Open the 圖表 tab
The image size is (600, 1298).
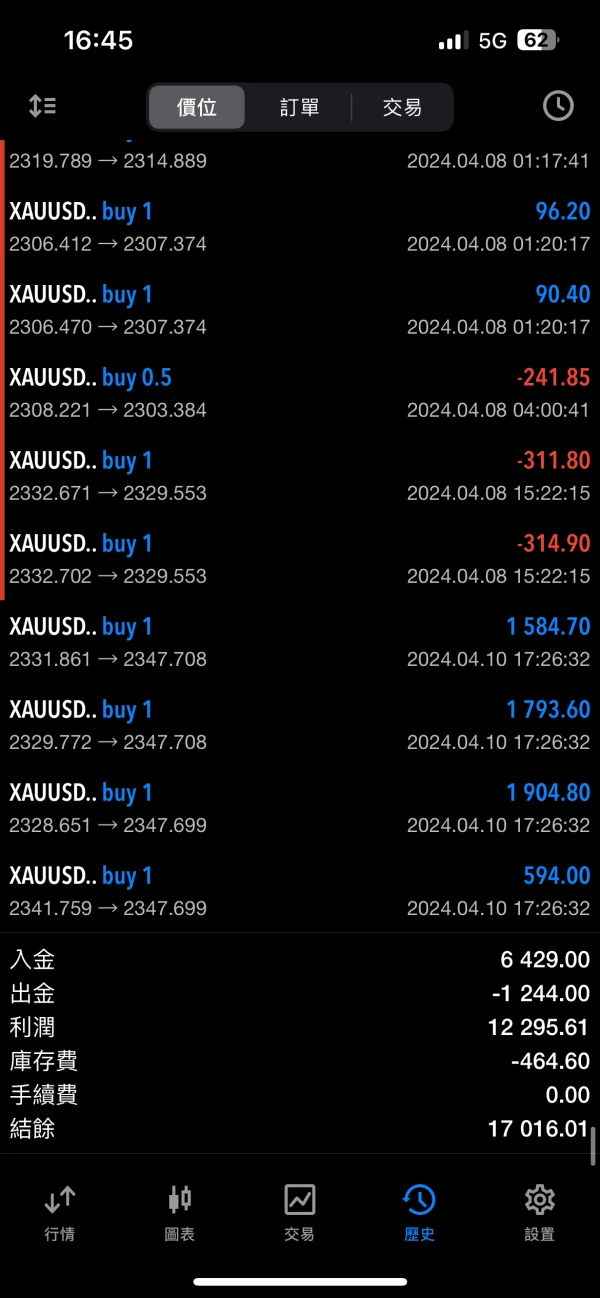click(x=180, y=1212)
